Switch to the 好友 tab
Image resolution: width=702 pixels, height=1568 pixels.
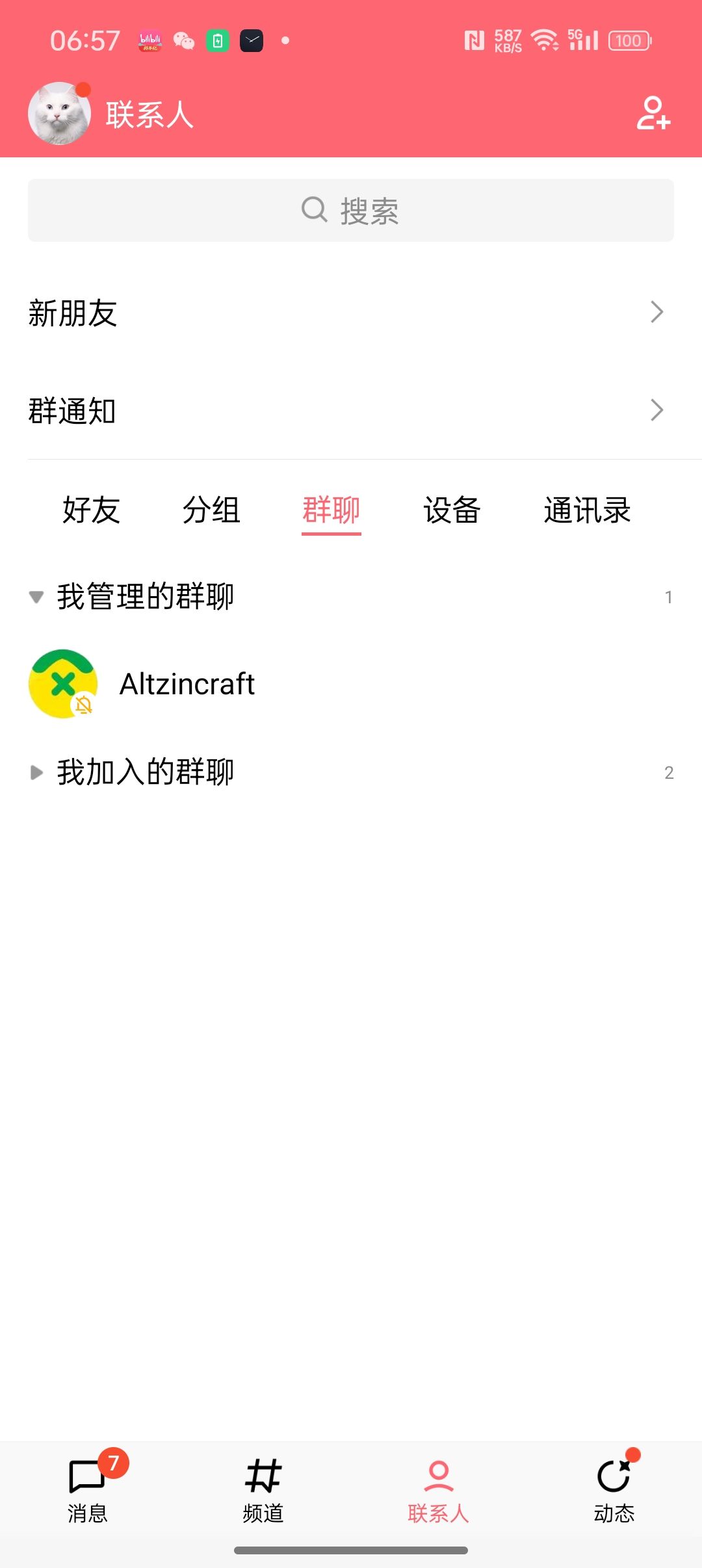91,510
